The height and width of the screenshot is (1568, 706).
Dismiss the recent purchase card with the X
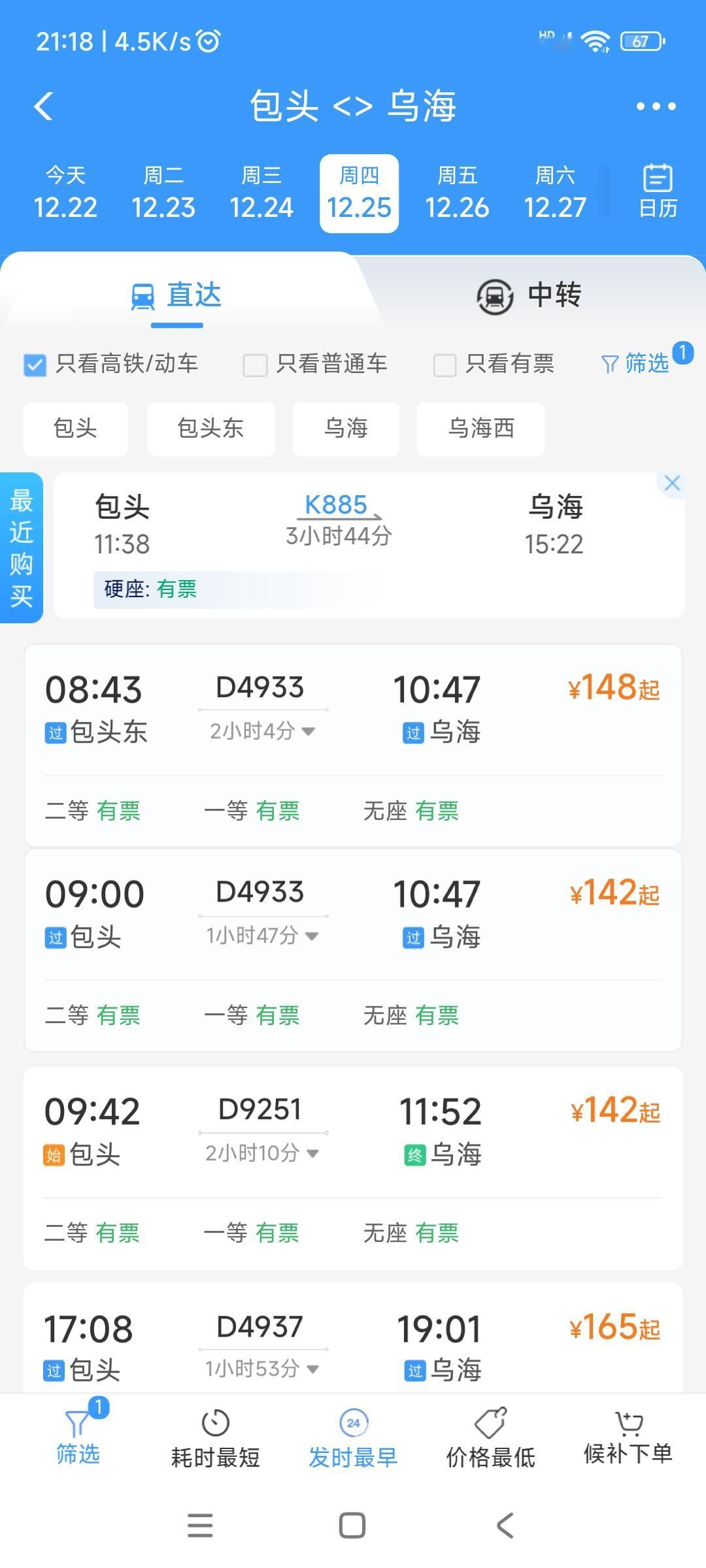click(673, 483)
